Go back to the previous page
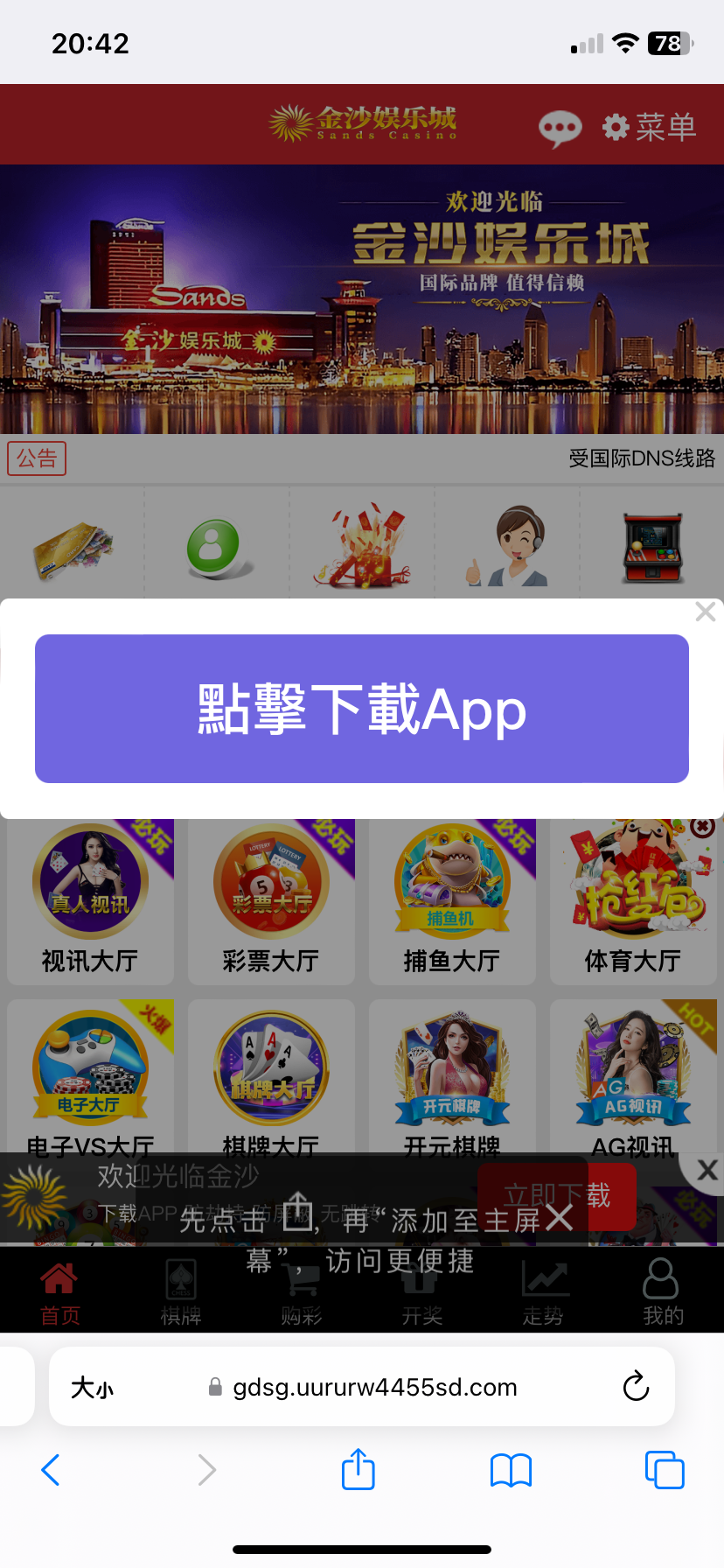The width and height of the screenshot is (724, 1568). tap(51, 1470)
